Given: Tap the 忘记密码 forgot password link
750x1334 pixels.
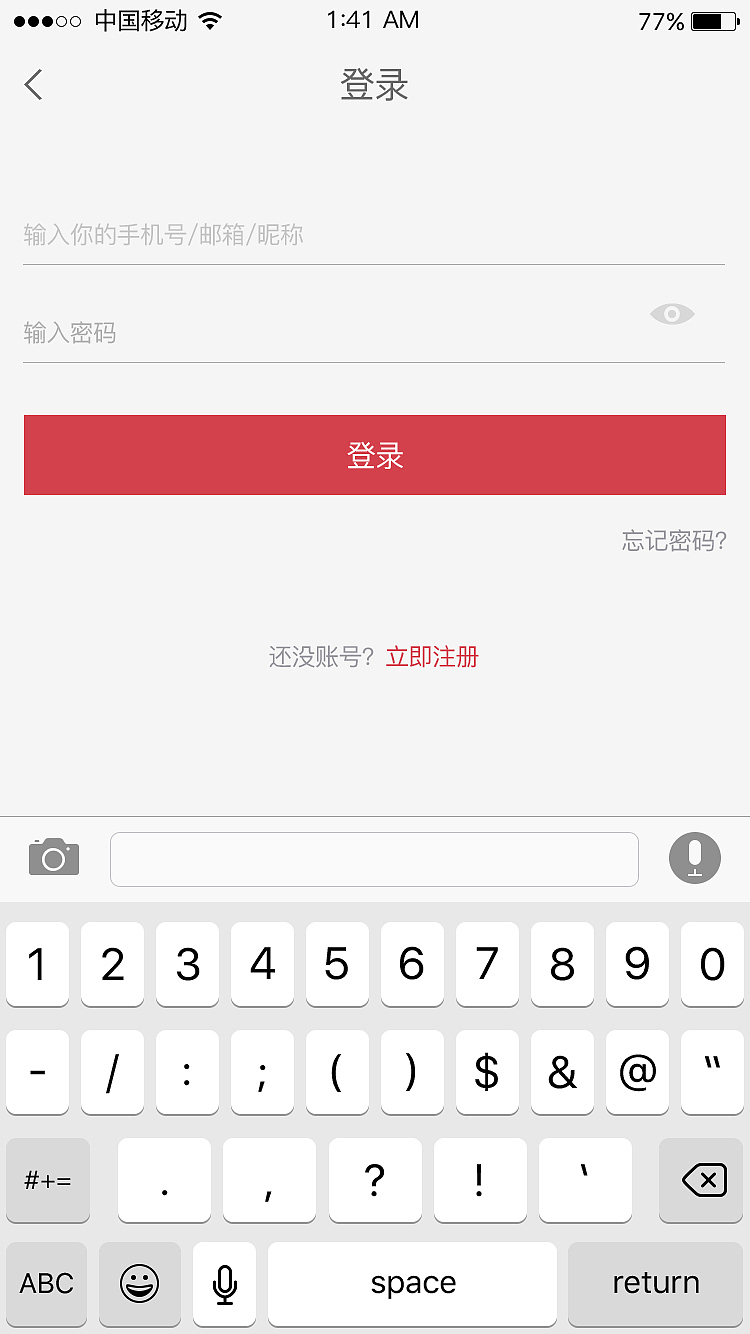Looking at the screenshot, I should click(672, 541).
